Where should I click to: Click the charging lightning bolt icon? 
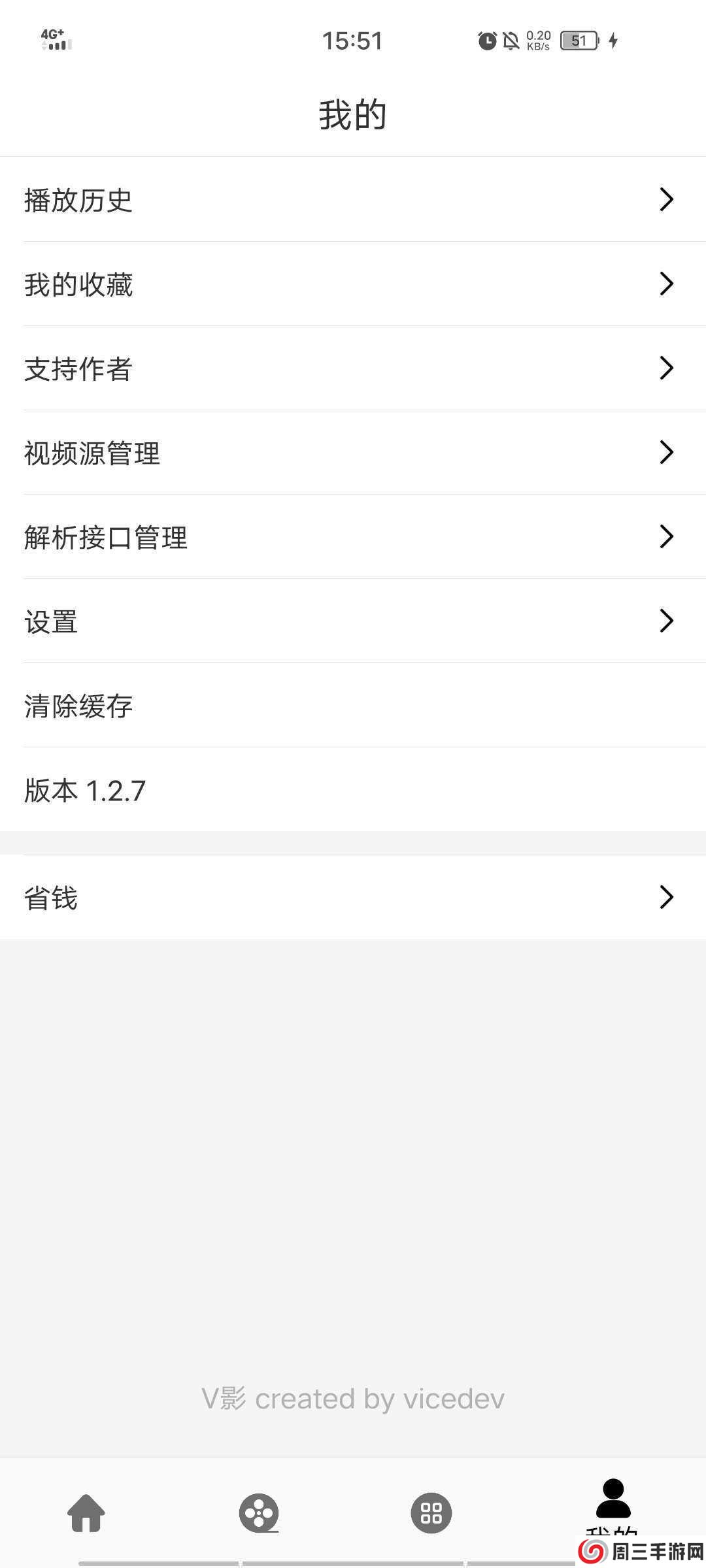pyautogui.click(x=613, y=41)
